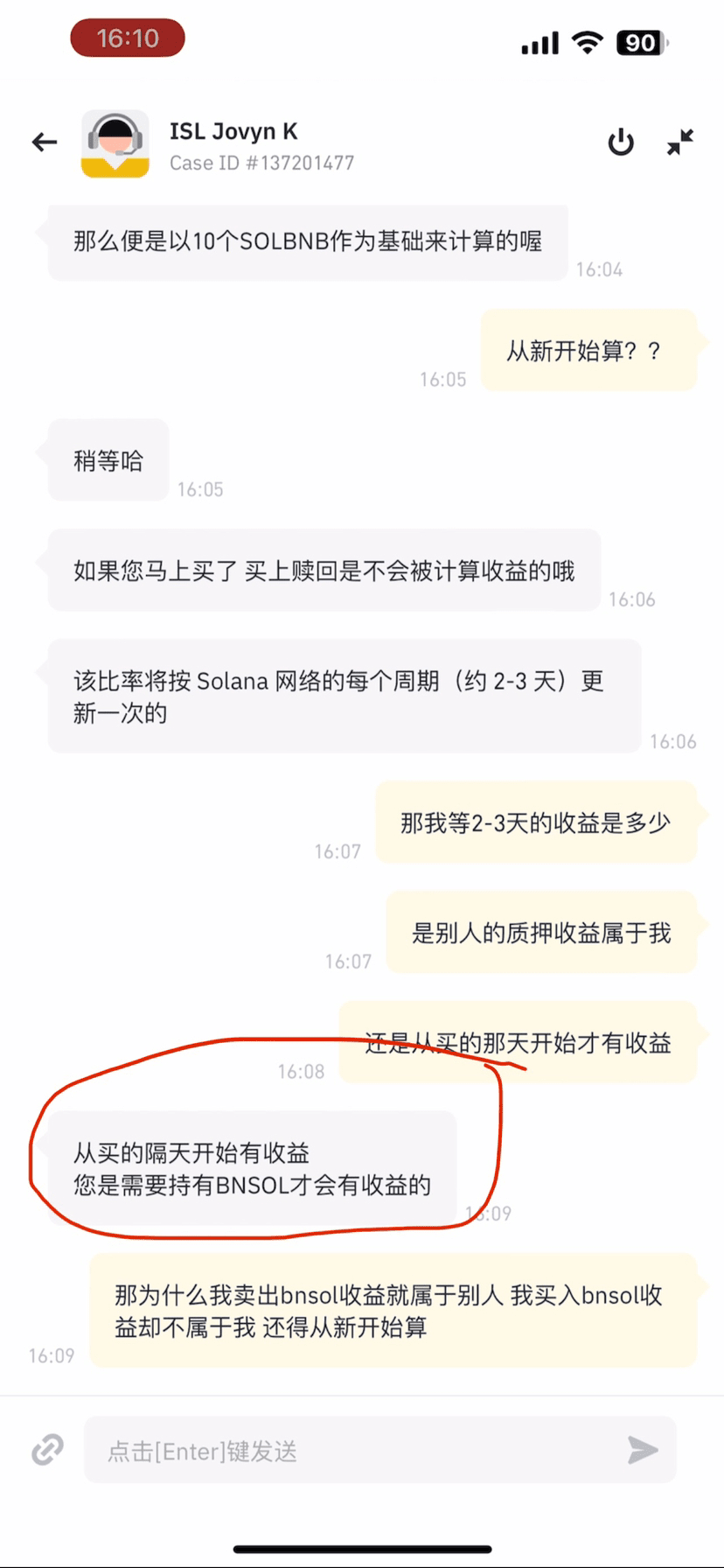The height and width of the screenshot is (1568, 724).
Task: Go back from the support chat
Action: pyautogui.click(x=44, y=142)
